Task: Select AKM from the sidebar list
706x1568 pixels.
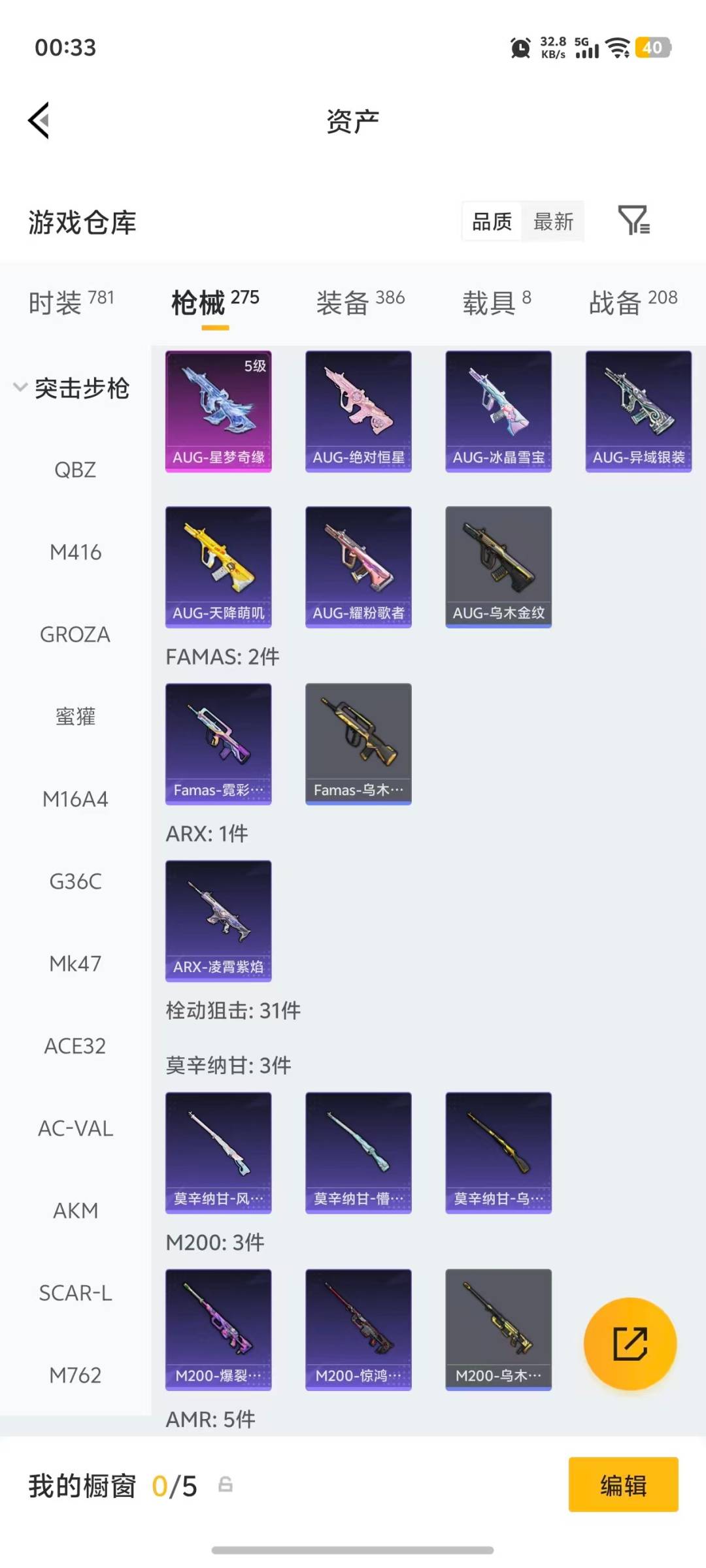Action: [x=75, y=1211]
